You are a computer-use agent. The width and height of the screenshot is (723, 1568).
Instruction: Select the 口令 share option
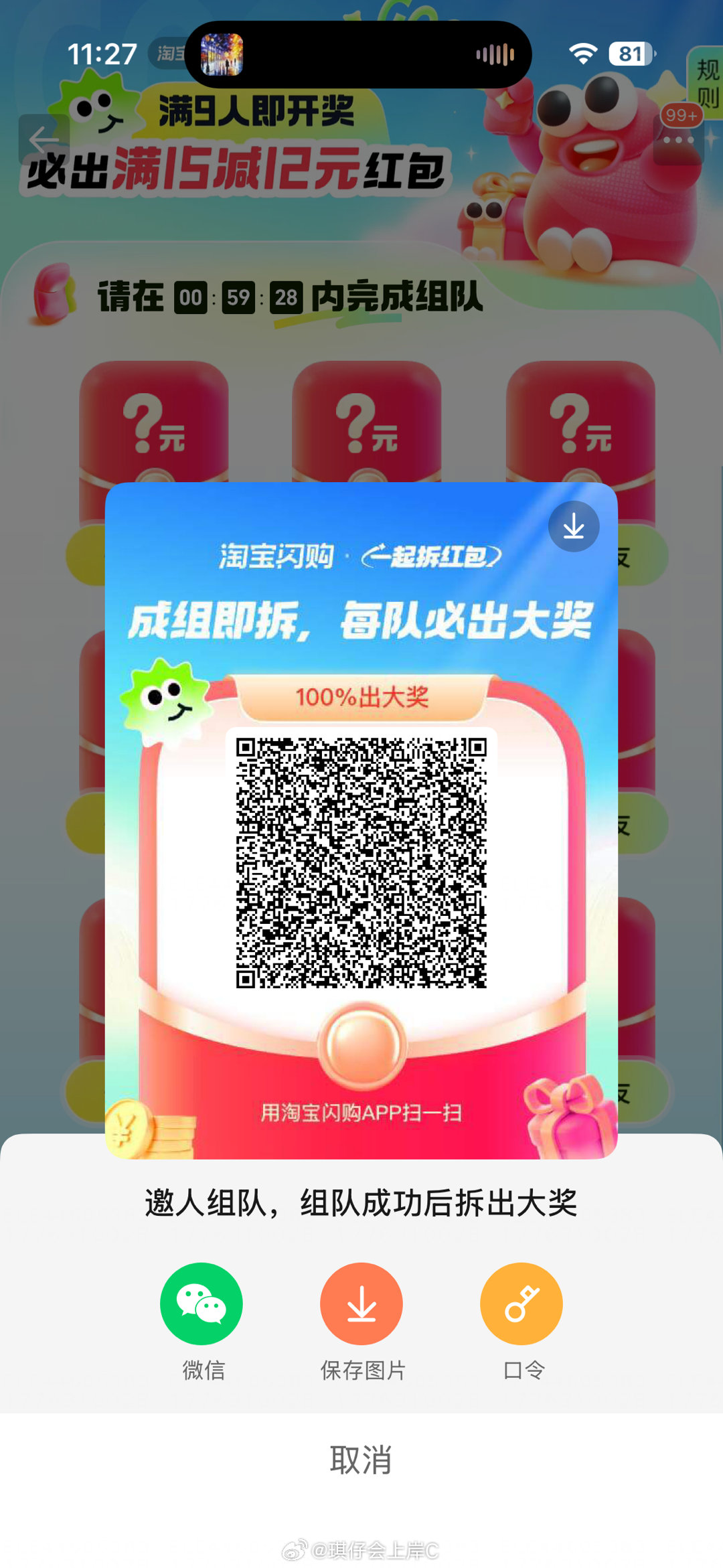tap(521, 1304)
